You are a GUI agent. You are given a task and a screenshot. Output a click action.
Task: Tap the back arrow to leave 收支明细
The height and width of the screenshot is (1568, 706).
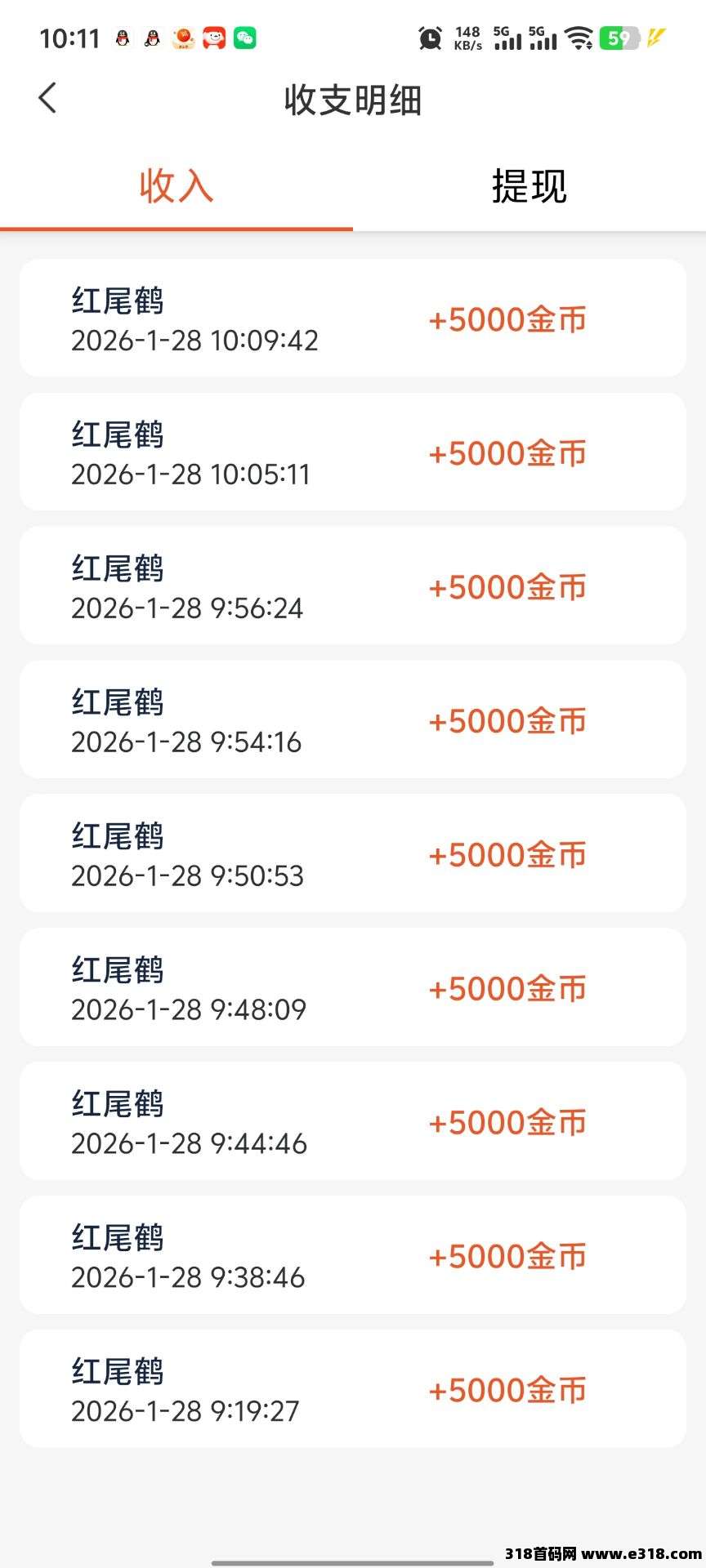pyautogui.click(x=47, y=97)
